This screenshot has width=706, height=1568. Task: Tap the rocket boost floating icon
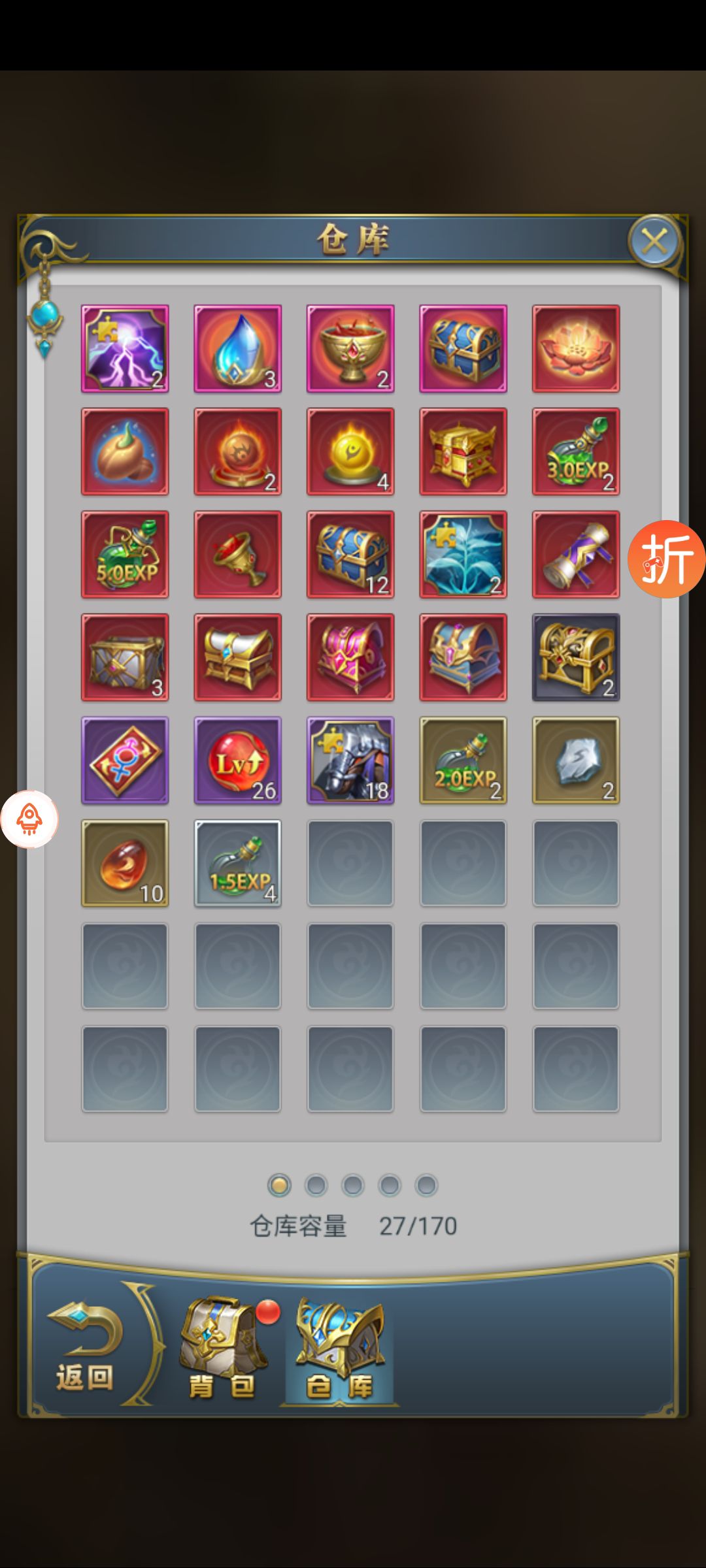pos(29,819)
